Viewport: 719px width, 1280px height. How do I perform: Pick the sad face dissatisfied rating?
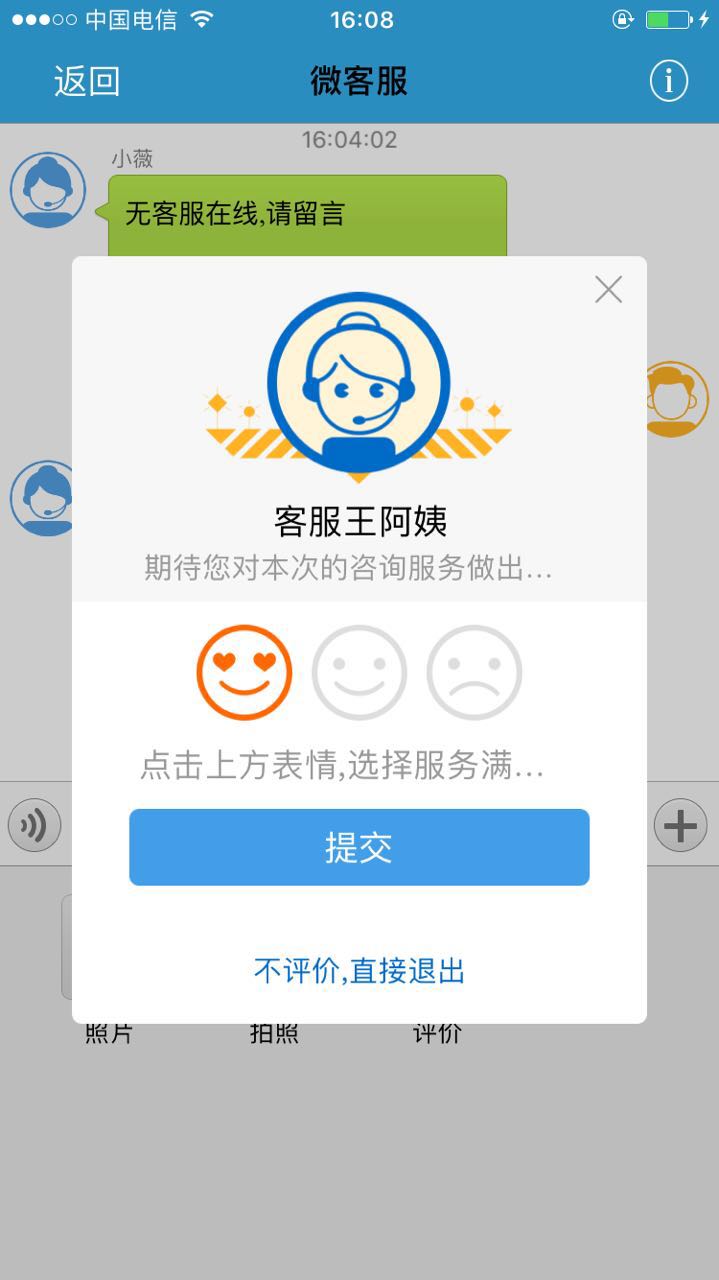[474, 672]
